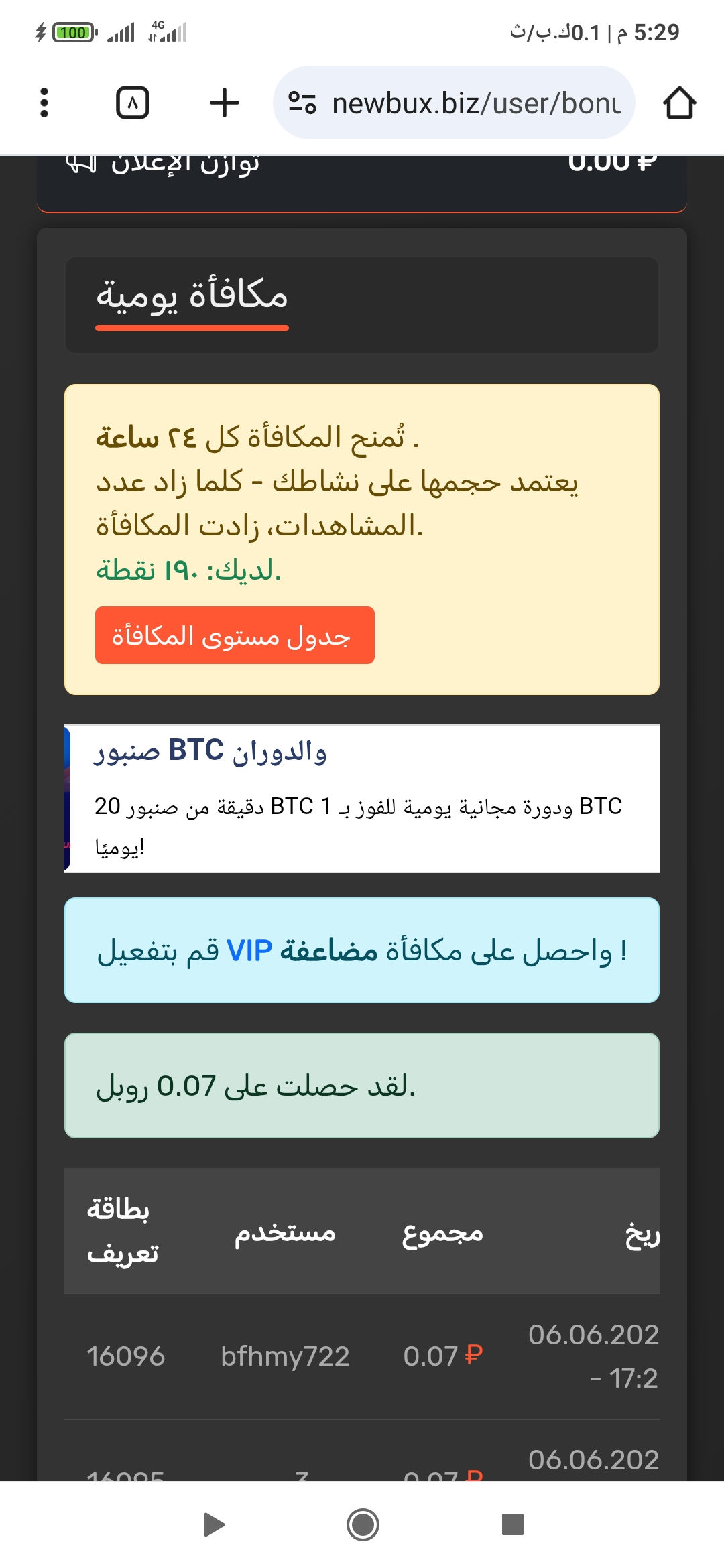This screenshot has width=724, height=1568.
Task: Open recent apps with the square button
Action: coord(512,1524)
